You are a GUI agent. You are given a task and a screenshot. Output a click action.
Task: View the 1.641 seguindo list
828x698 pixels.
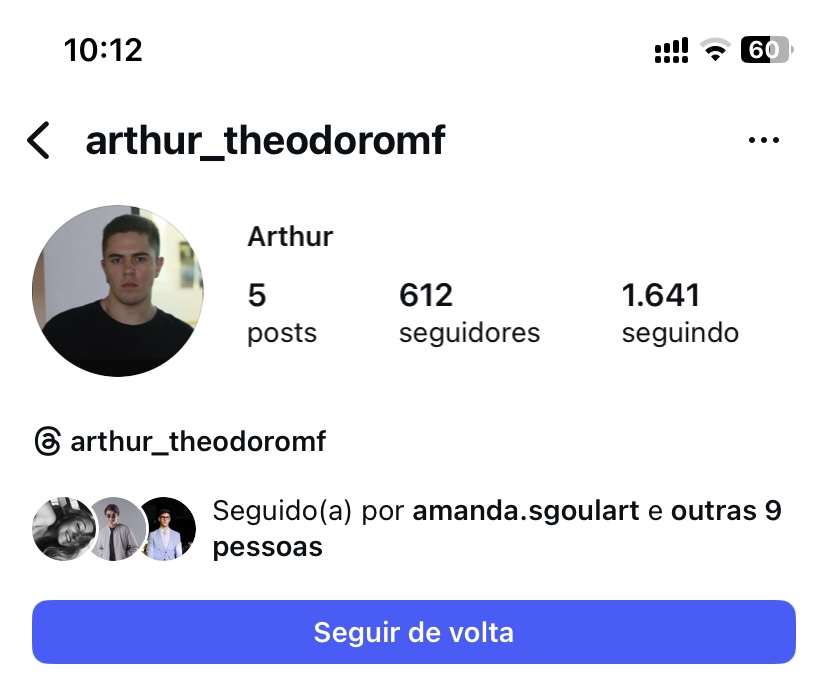point(680,313)
